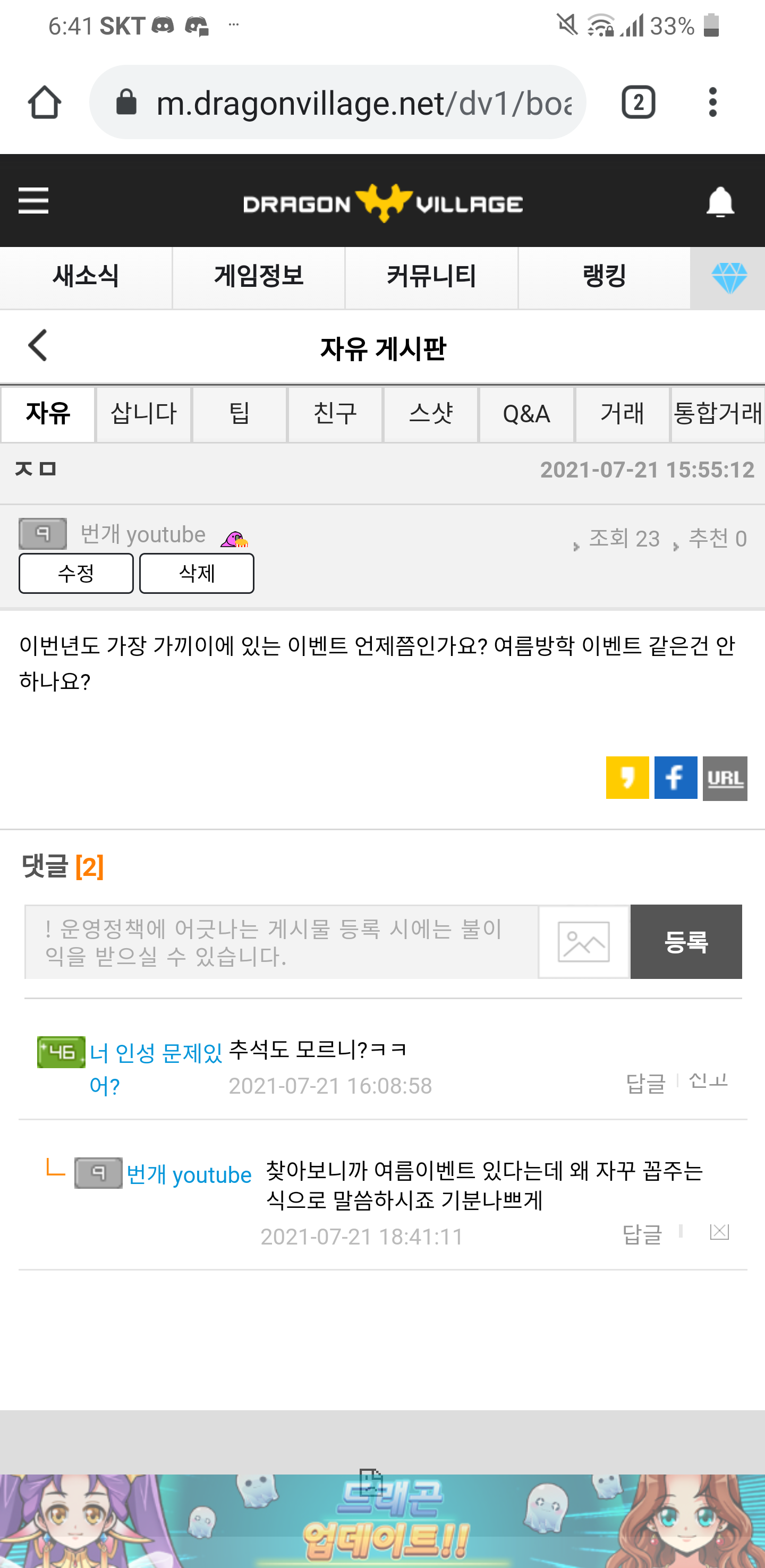This screenshot has height=1568, width=765.
Task: Switch to the 게임정보 tab
Action: [x=259, y=277]
